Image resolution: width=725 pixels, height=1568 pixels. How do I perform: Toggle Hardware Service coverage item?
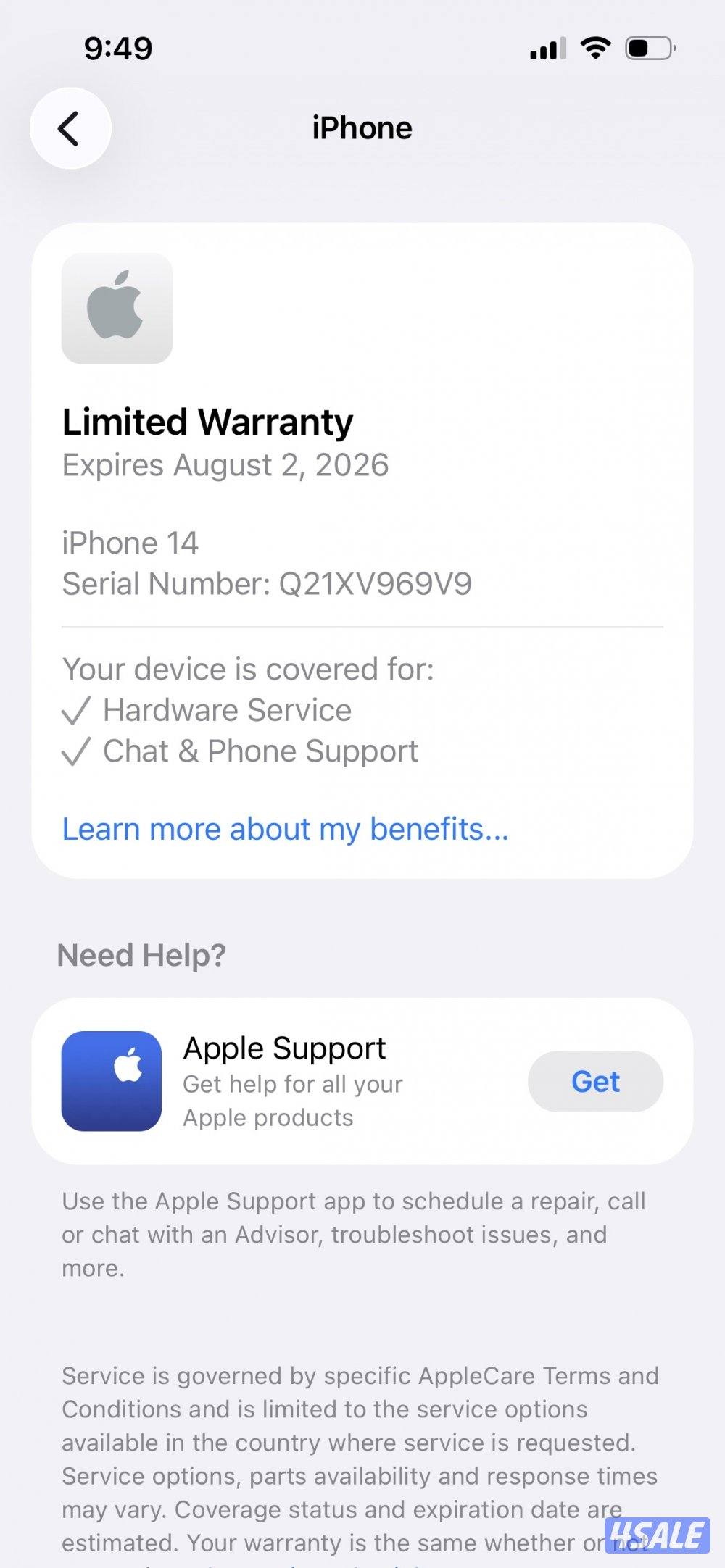coord(227,711)
